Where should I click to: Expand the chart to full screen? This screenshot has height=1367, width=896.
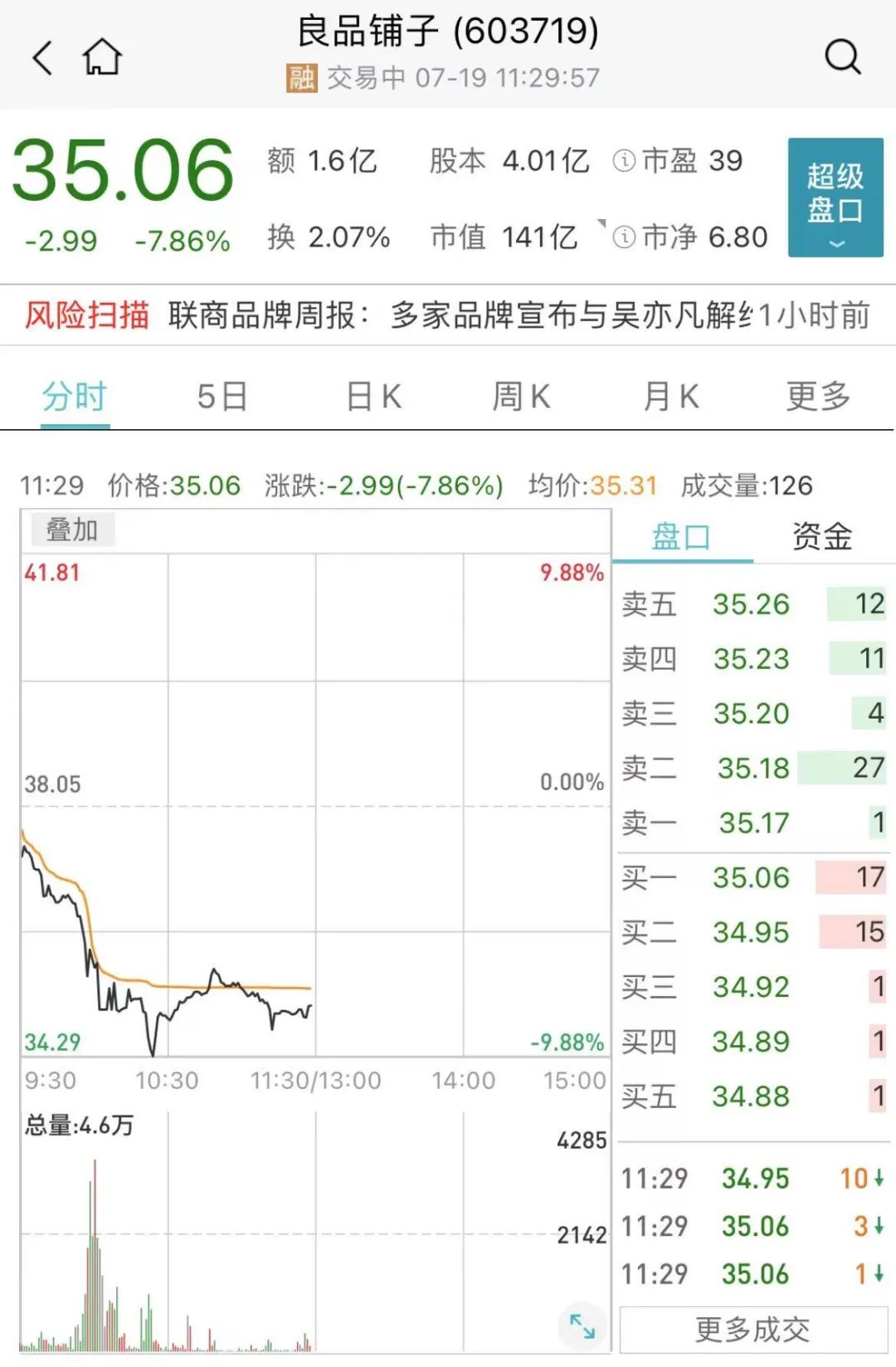point(582,1326)
